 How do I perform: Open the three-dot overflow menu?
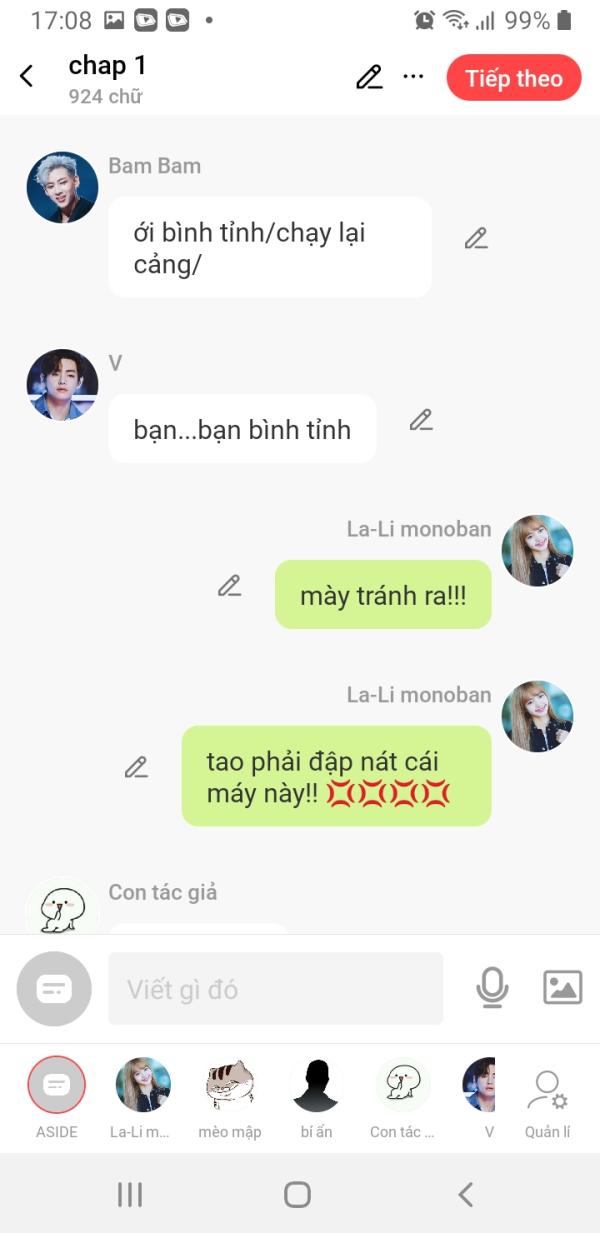click(x=413, y=76)
